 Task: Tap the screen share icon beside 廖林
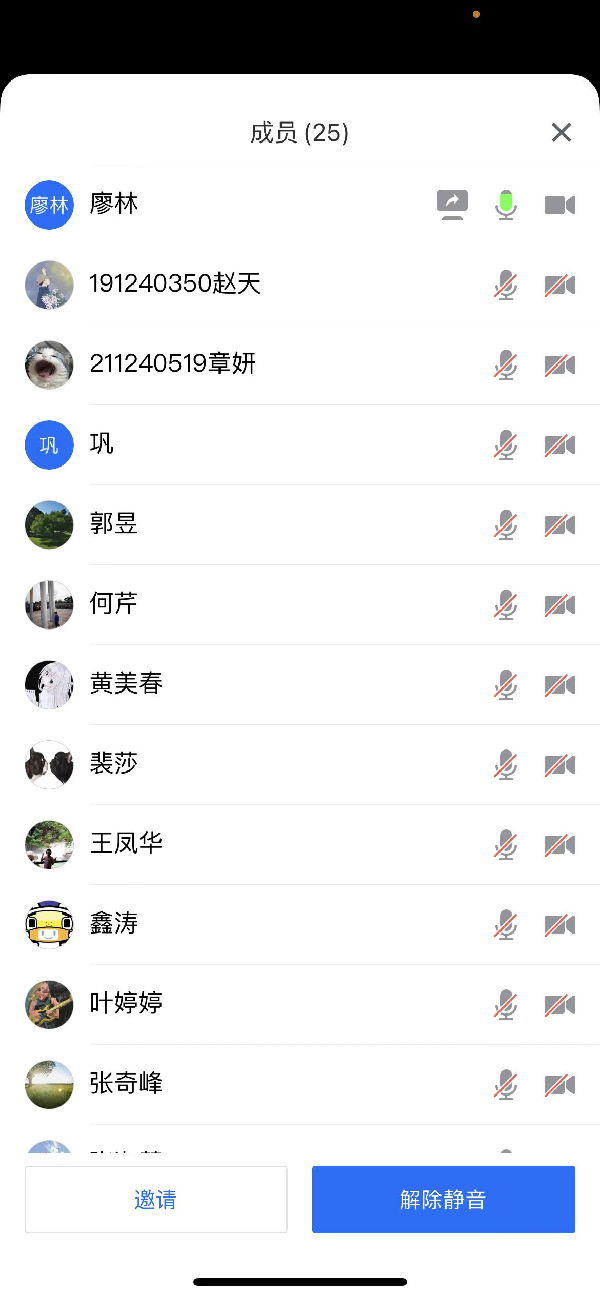(x=453, y=204)
